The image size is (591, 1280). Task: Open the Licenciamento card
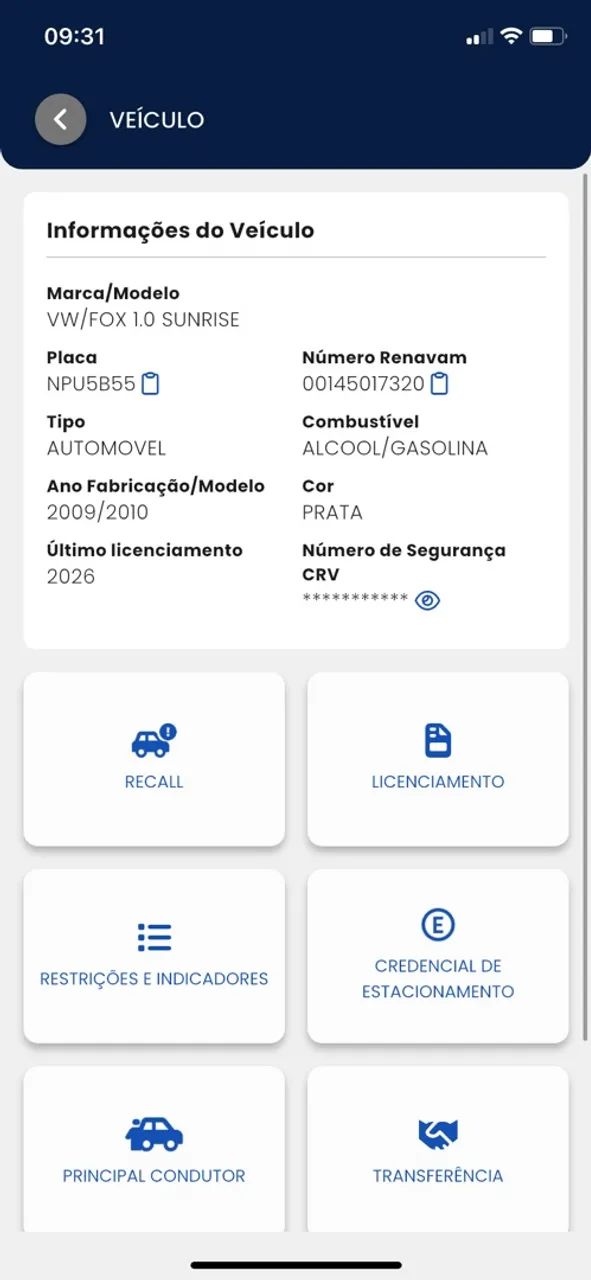coord(438,759)
